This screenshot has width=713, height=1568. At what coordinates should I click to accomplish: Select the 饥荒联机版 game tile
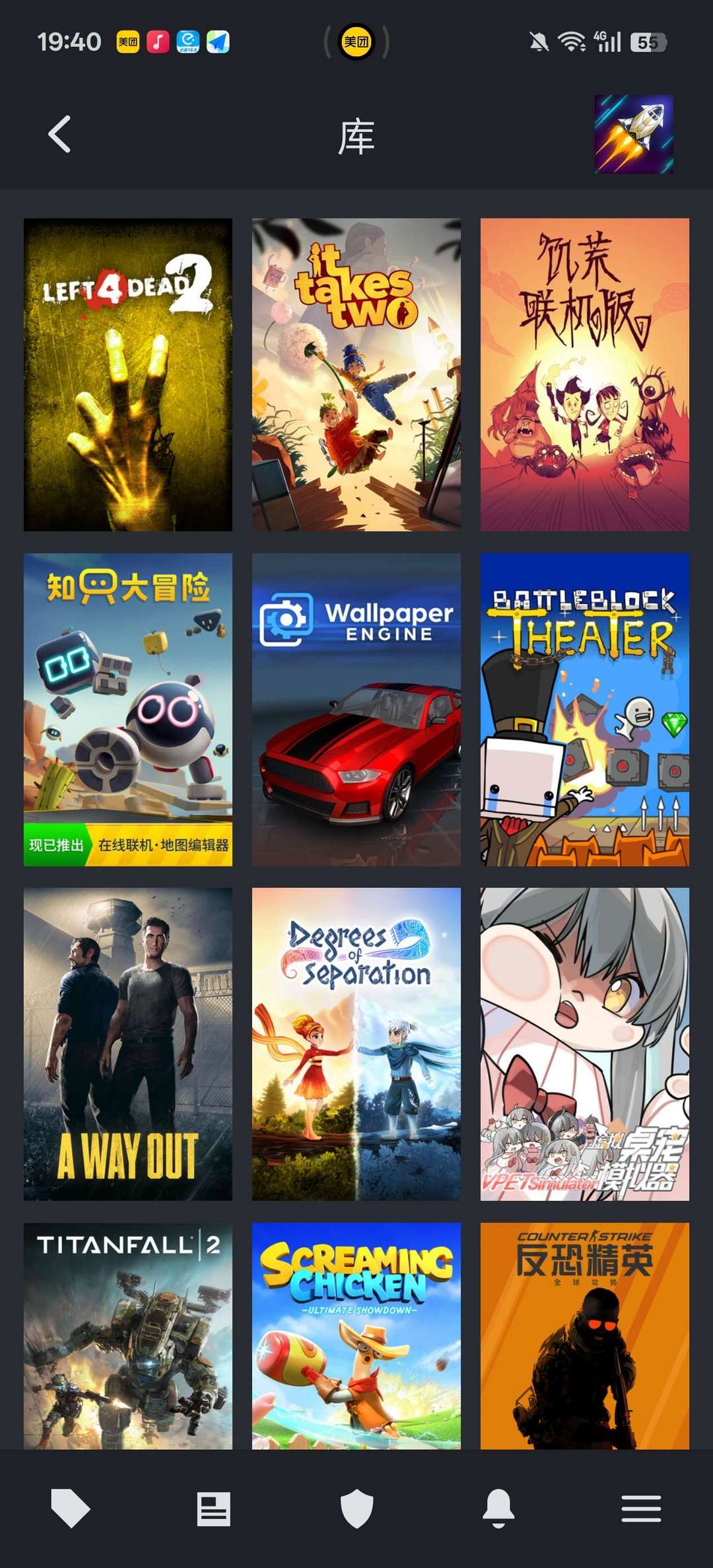tap(585, 374)
